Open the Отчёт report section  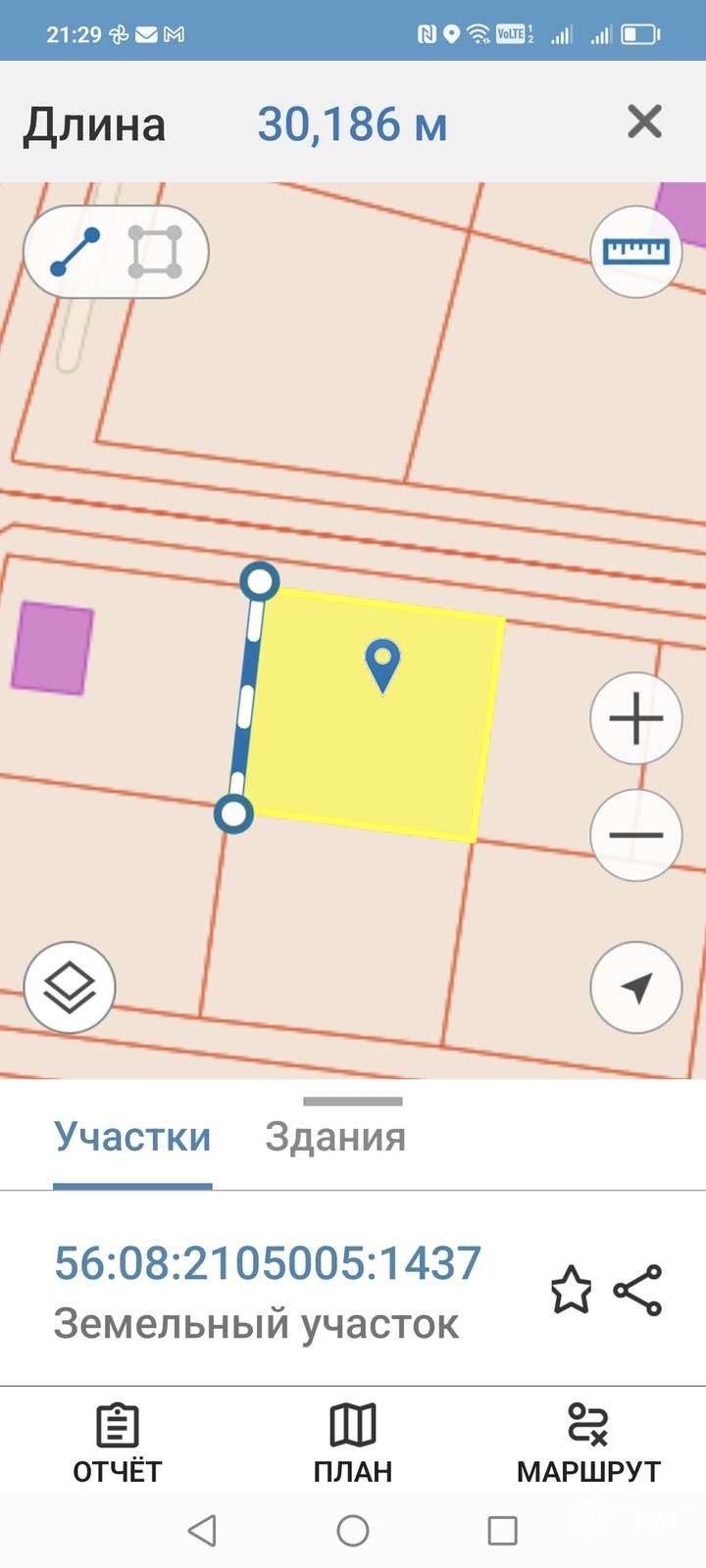117,1444
